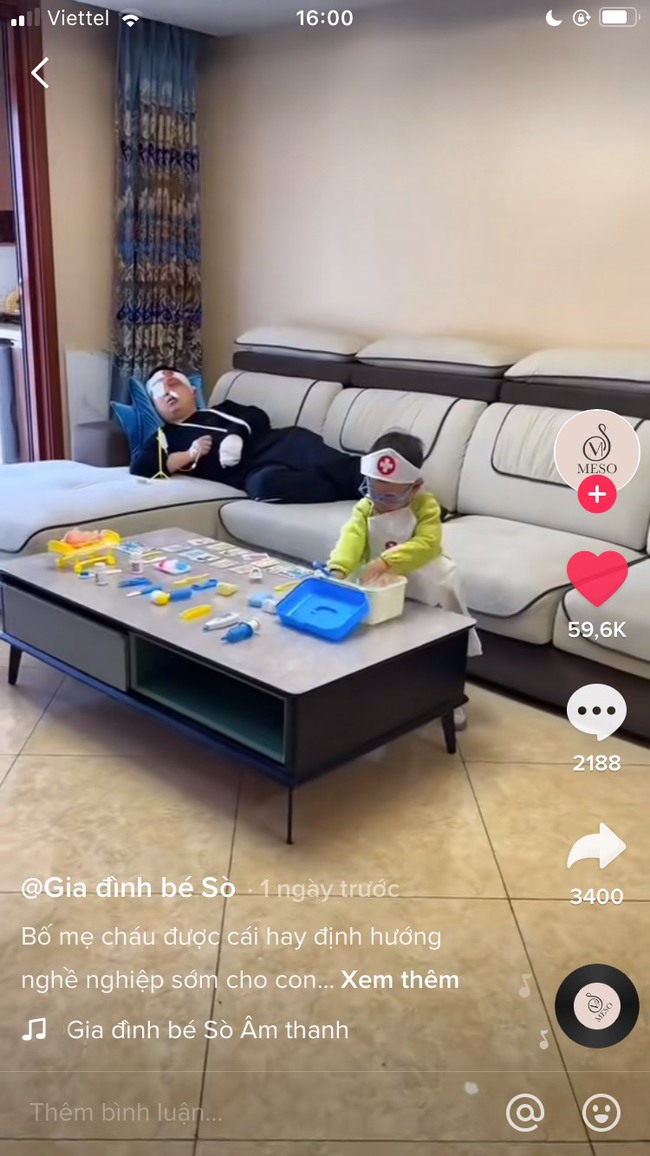Follow the account with the plus button
Image resolution: width=650 pixels, height=1156 pixels.
click(x=597, y=495)
